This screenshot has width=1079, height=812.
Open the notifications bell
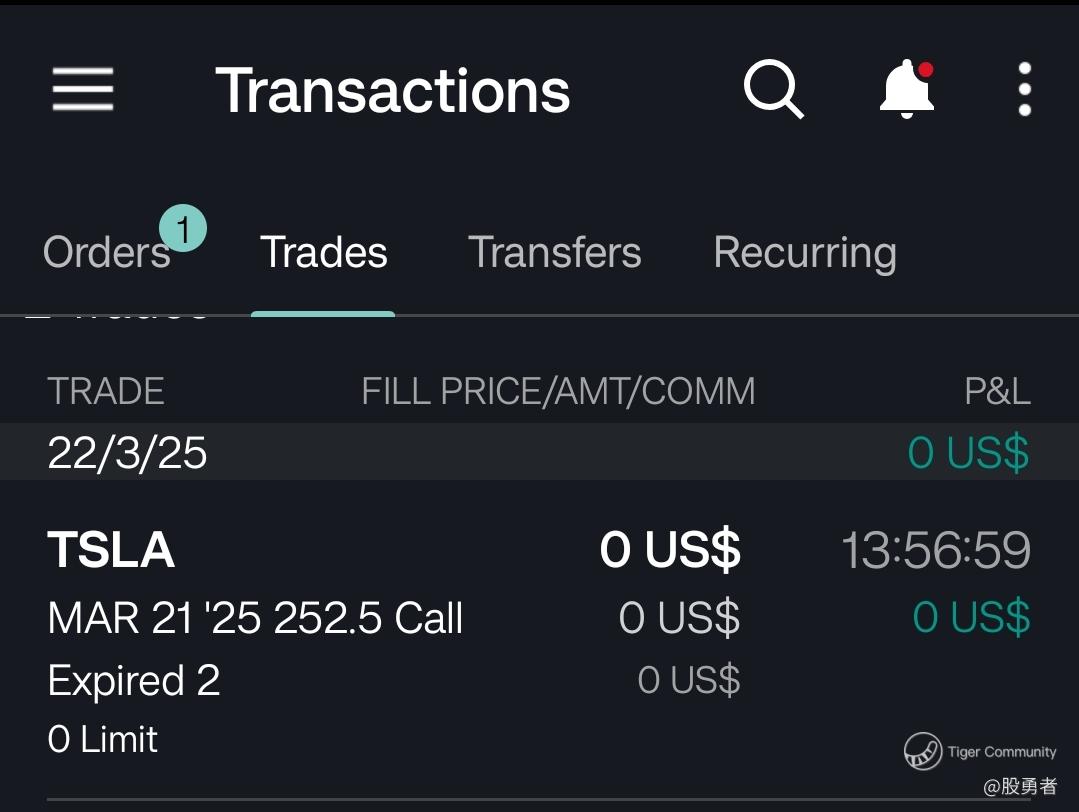(x=906, y=90)
